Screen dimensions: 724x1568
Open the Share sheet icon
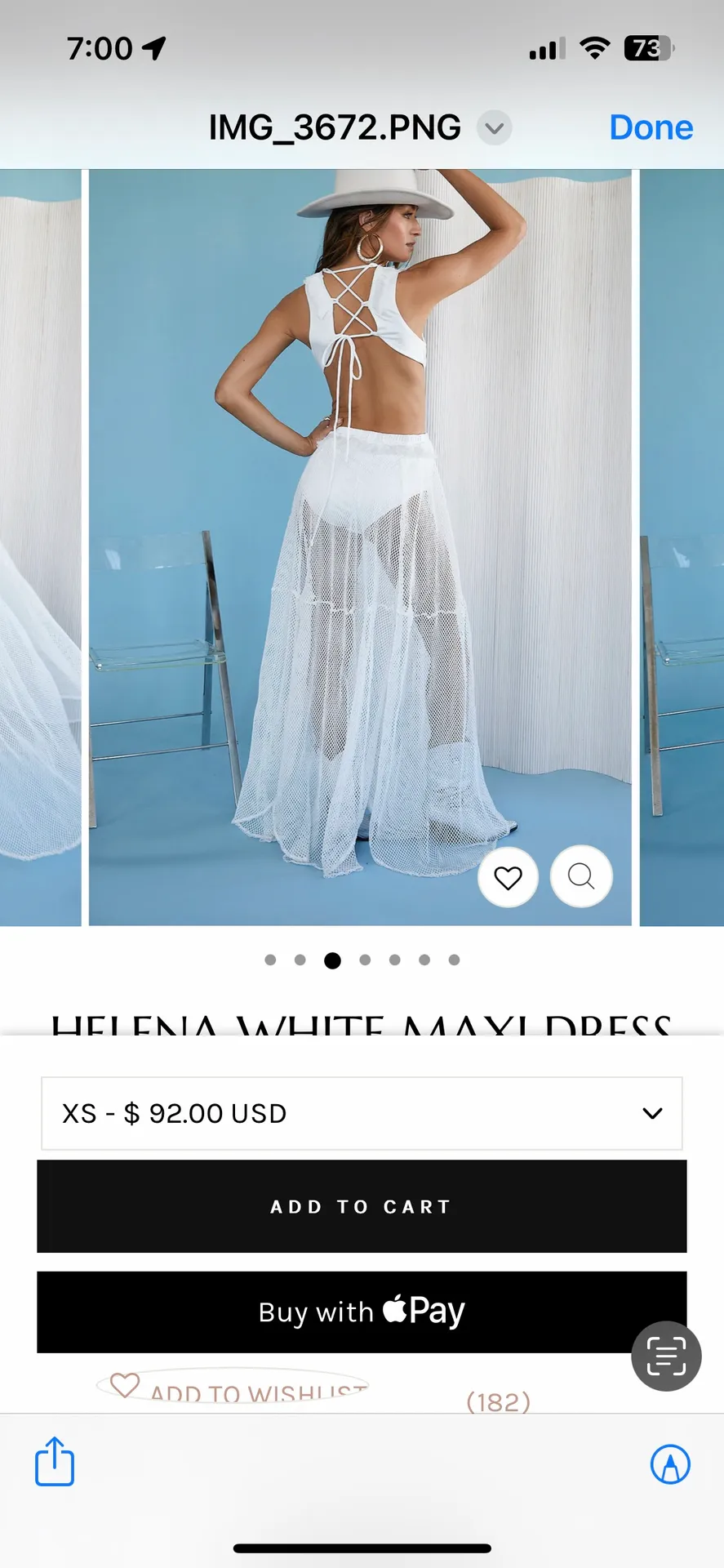tap(54, 1462)
